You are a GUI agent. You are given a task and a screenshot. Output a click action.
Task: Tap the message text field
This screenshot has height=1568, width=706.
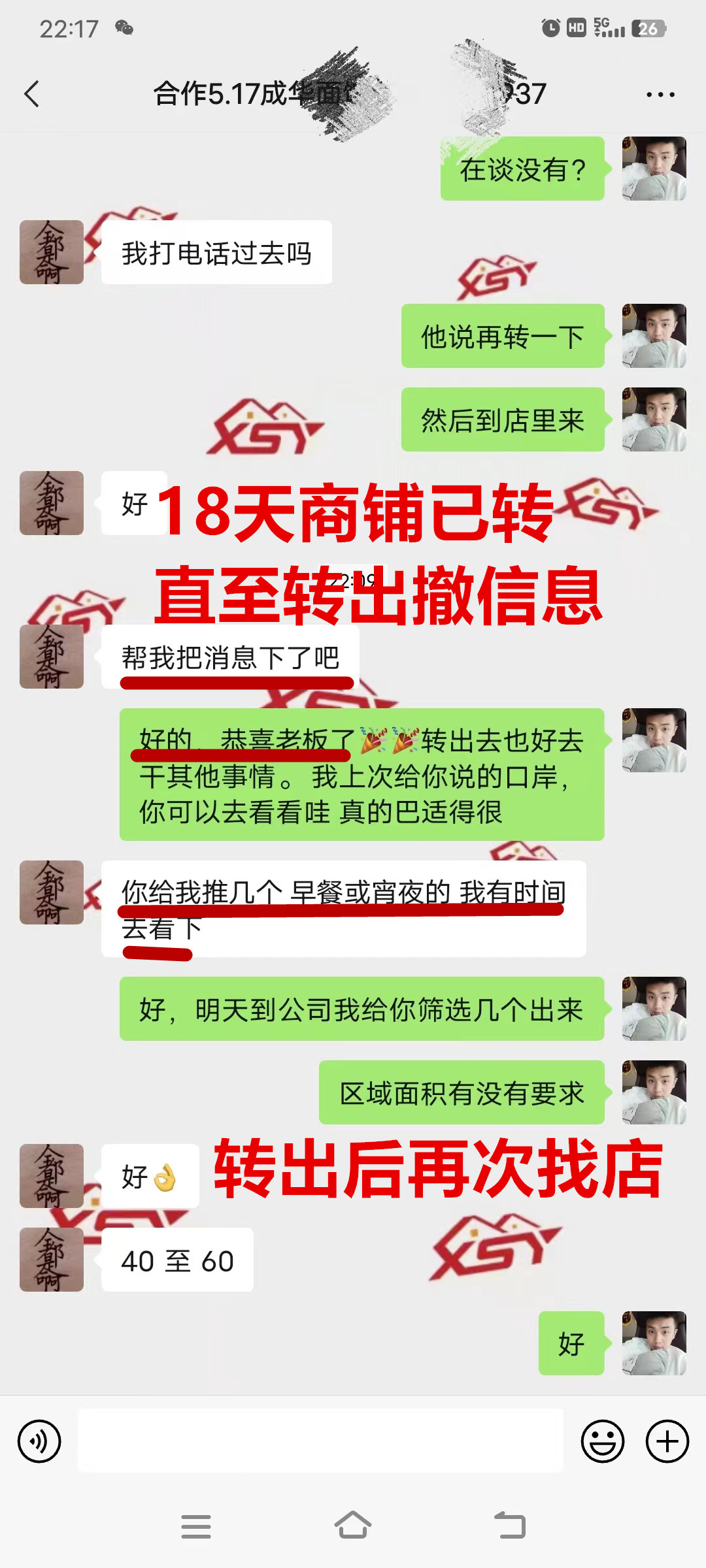point(320,1441)
